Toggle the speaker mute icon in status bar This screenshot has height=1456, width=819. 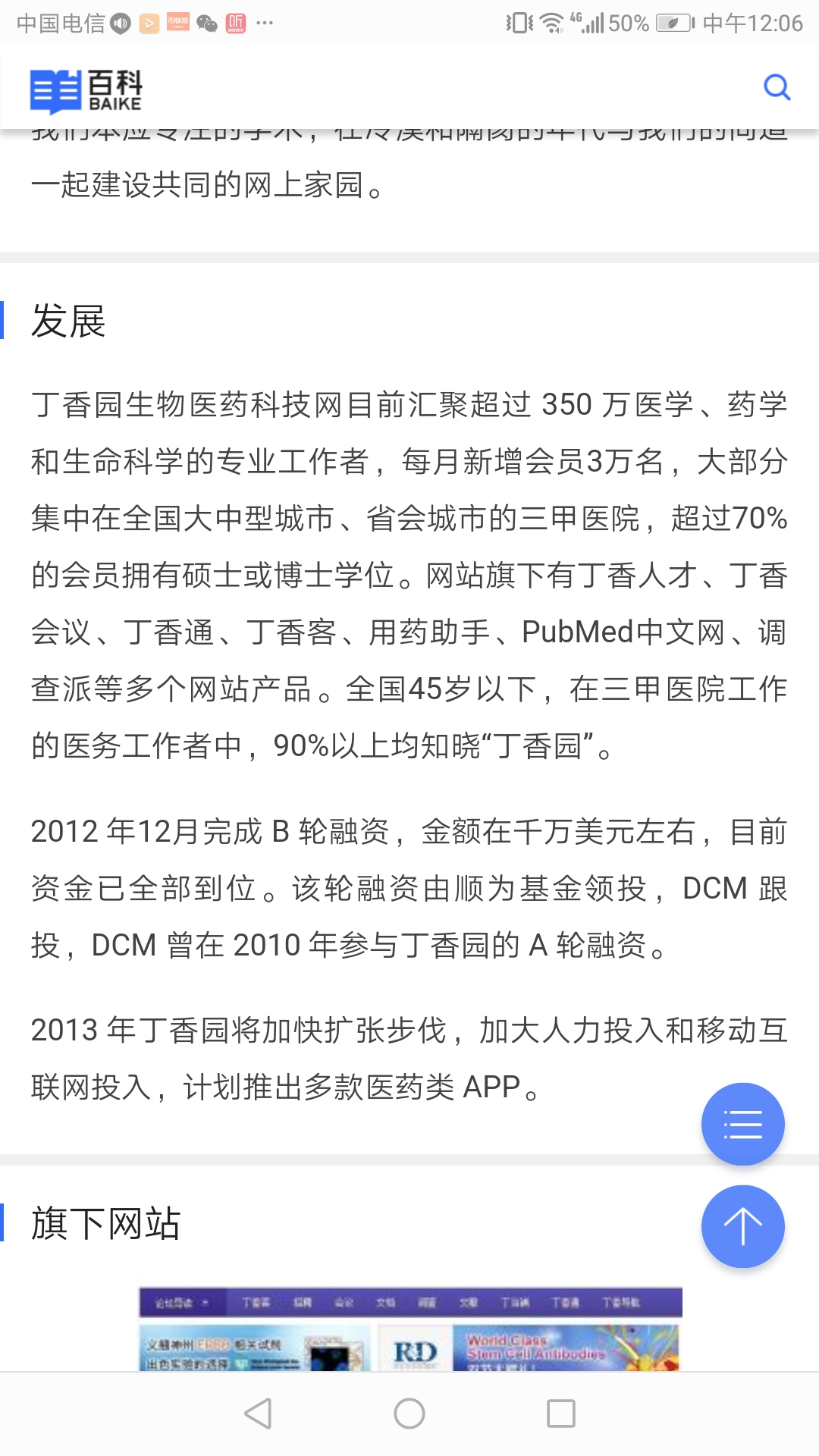pos(118,24)
